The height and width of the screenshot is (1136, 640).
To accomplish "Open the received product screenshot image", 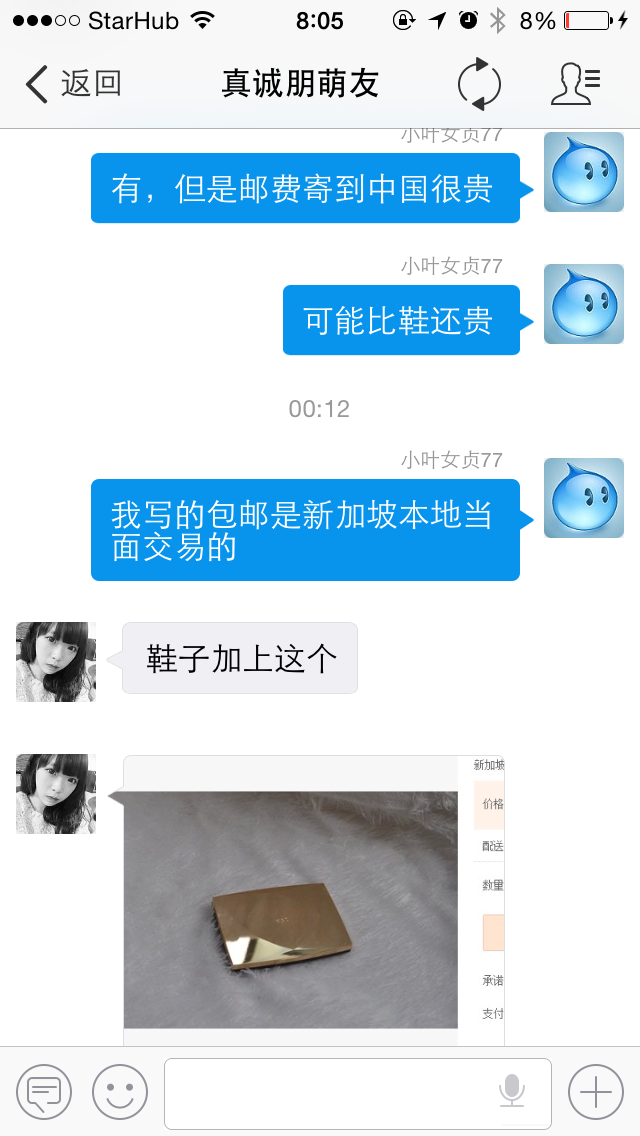I will click(x=313, y=900).
